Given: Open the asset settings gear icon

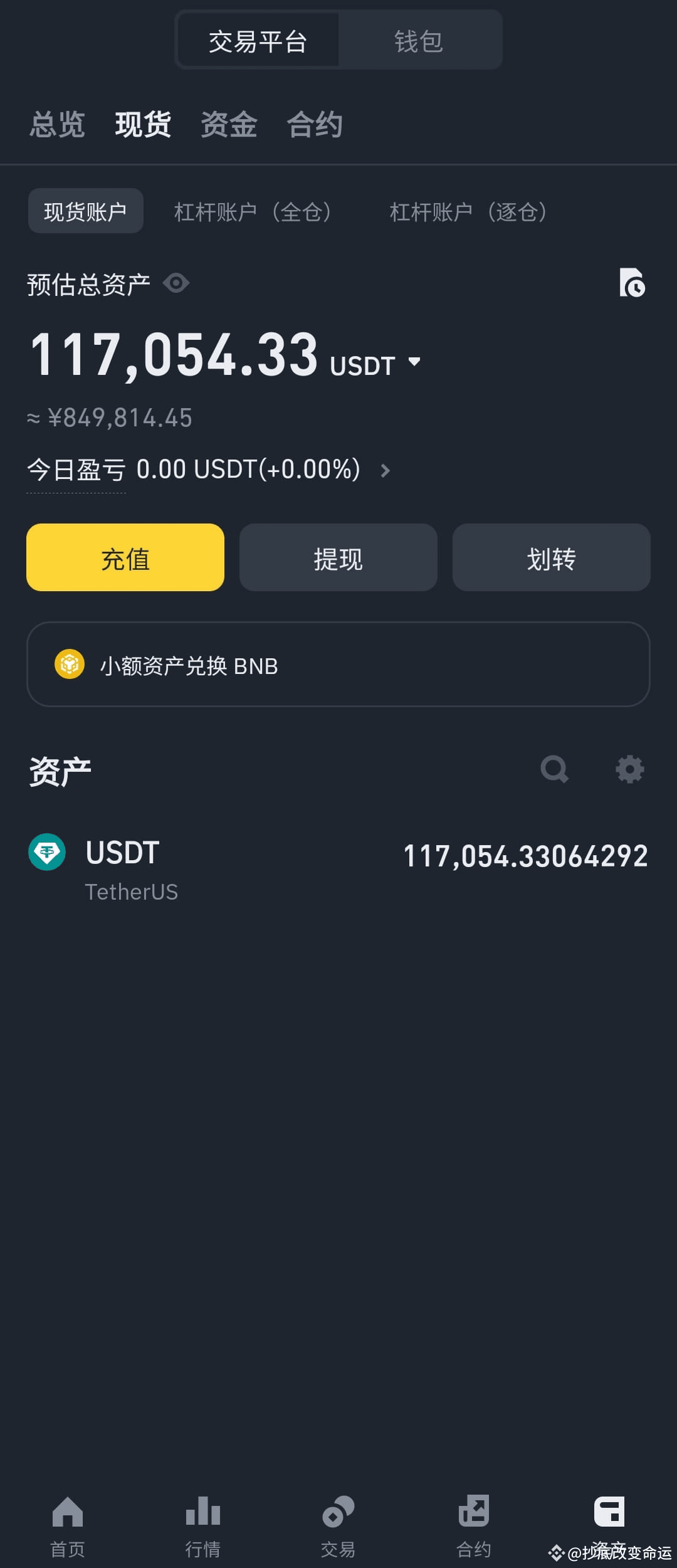Looking at the screenshot, I should point(629,770).
